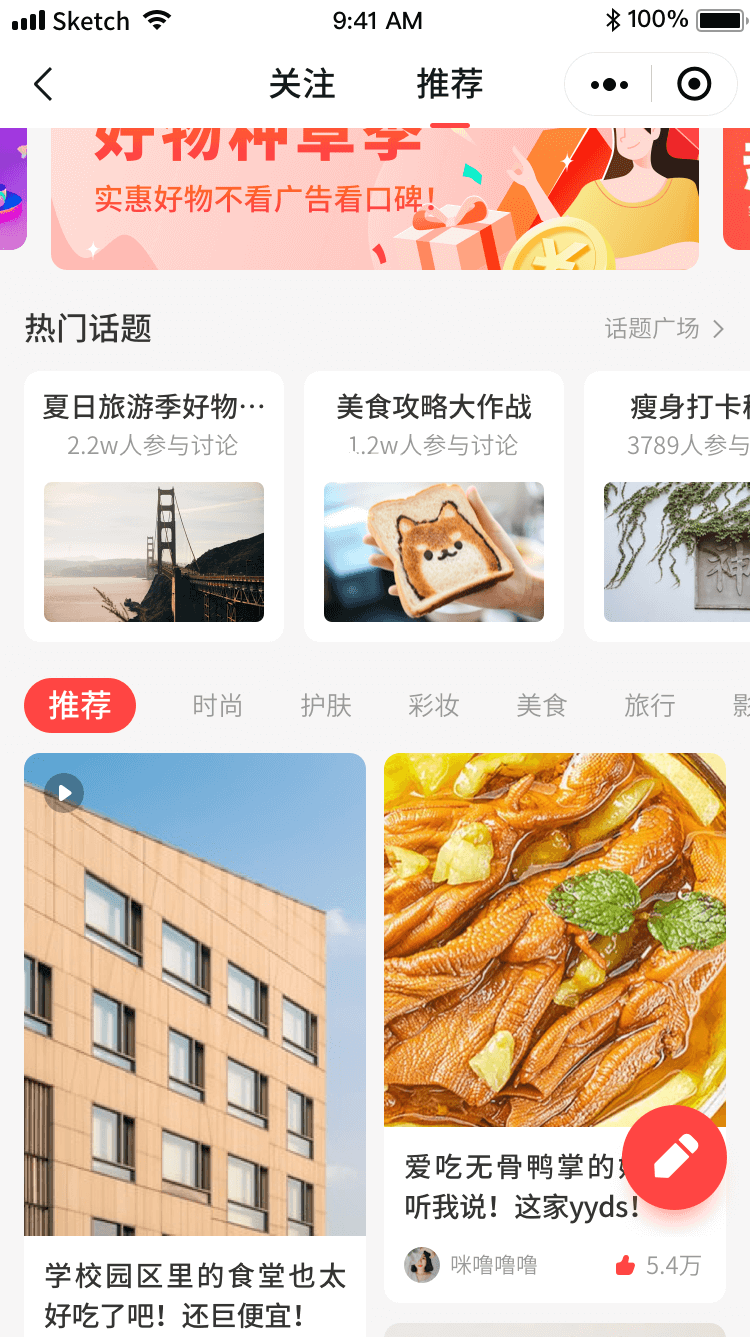
Task: Open the 学校园区里的食堂 video post
Action: pyautogui.click(x=195, y=1000)
